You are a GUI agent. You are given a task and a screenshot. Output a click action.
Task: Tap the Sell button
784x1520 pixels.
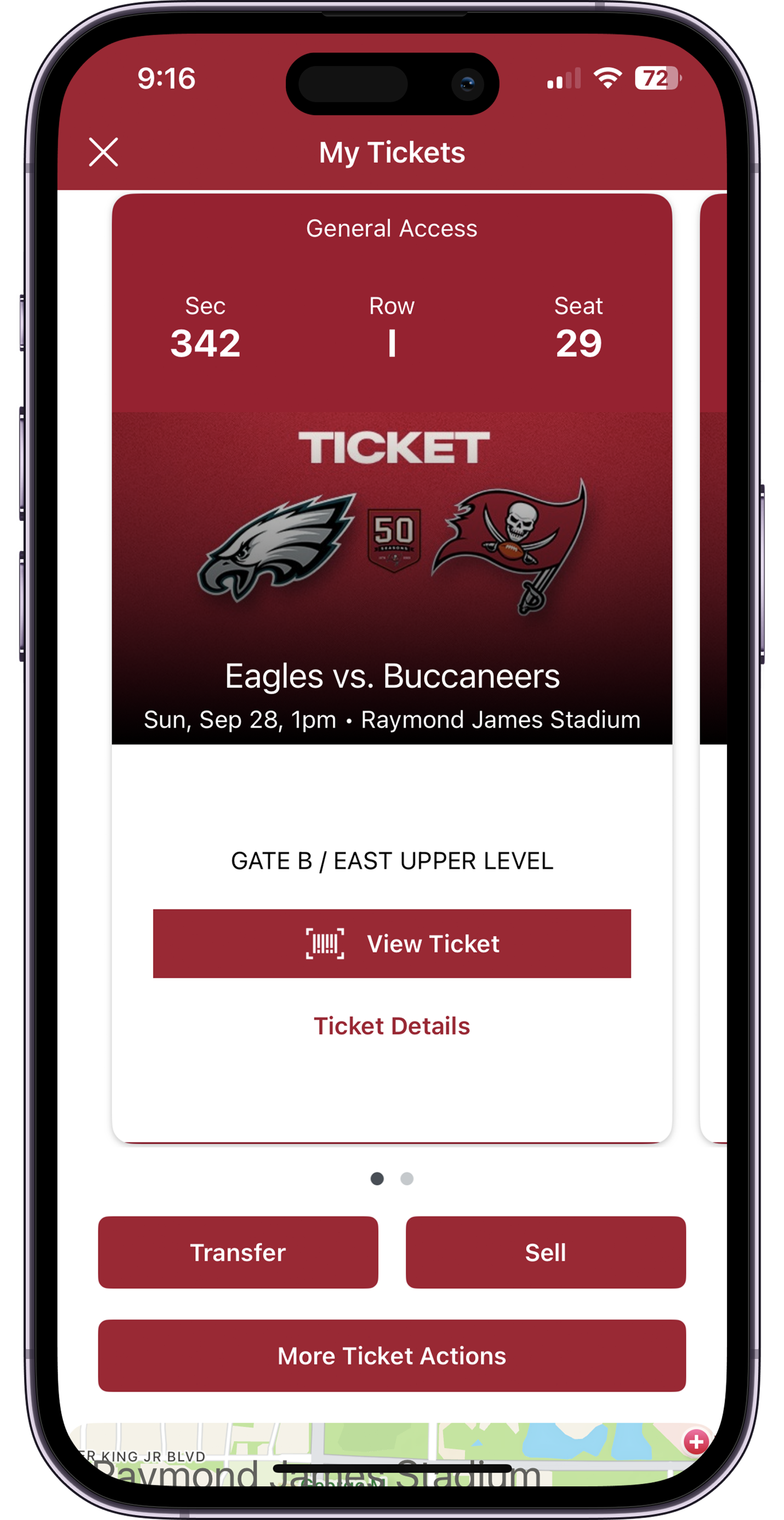[545, 1252]
